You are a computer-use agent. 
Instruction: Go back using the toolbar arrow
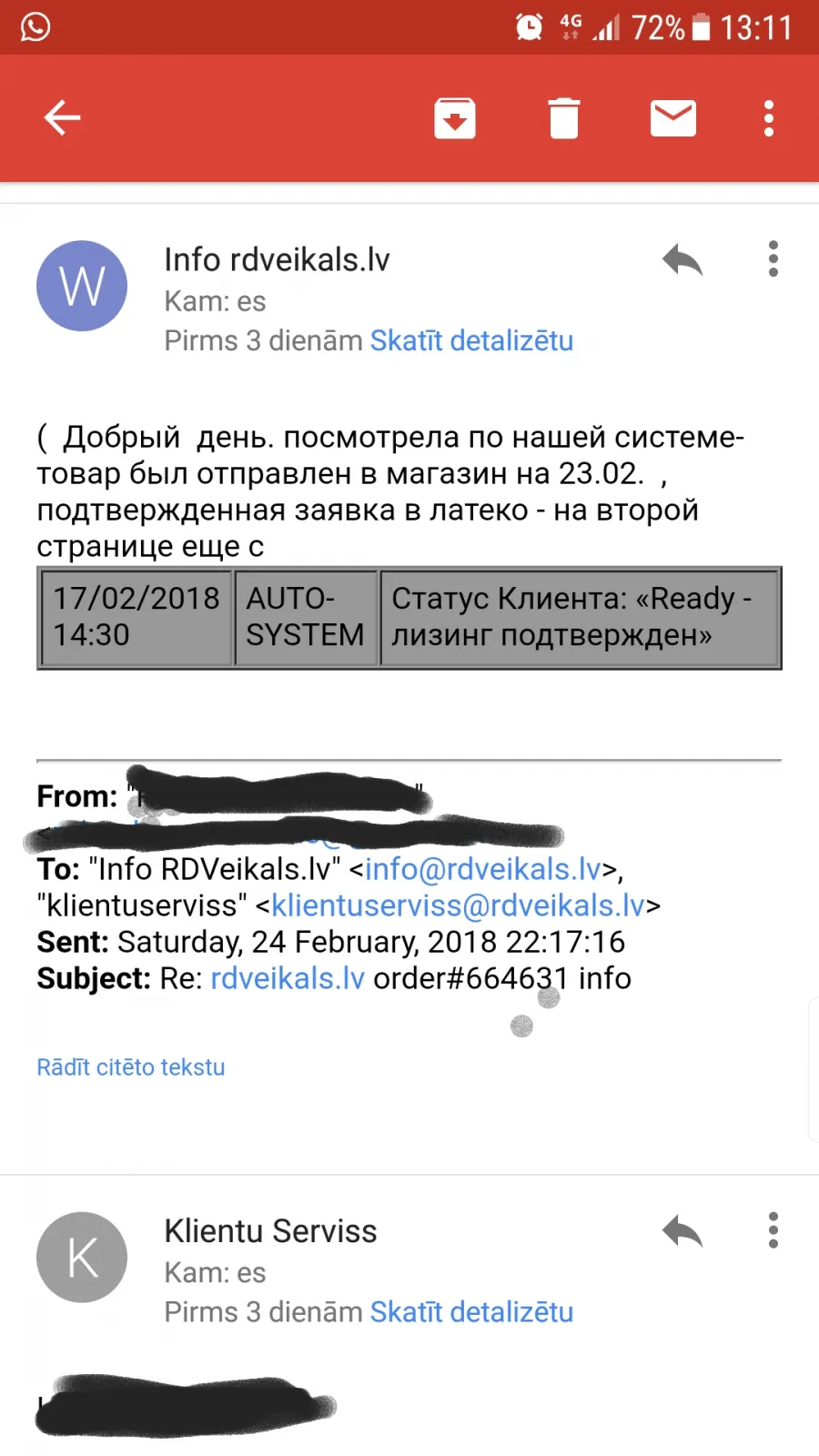tap(63, 118)
